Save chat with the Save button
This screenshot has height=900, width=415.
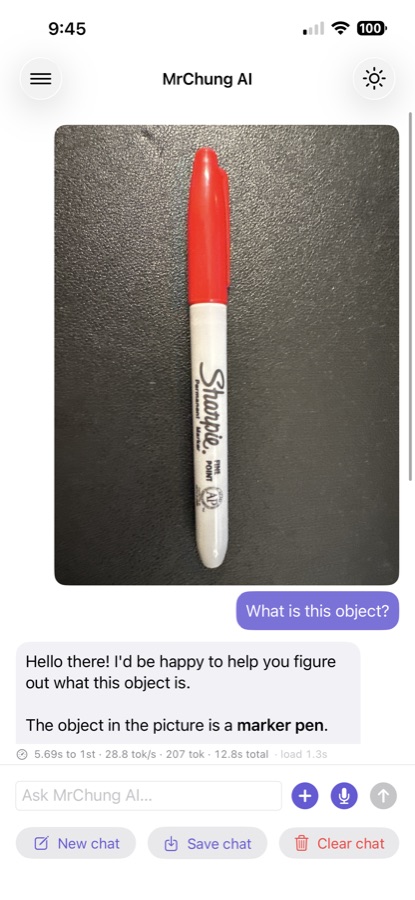[x=207, y=843]
